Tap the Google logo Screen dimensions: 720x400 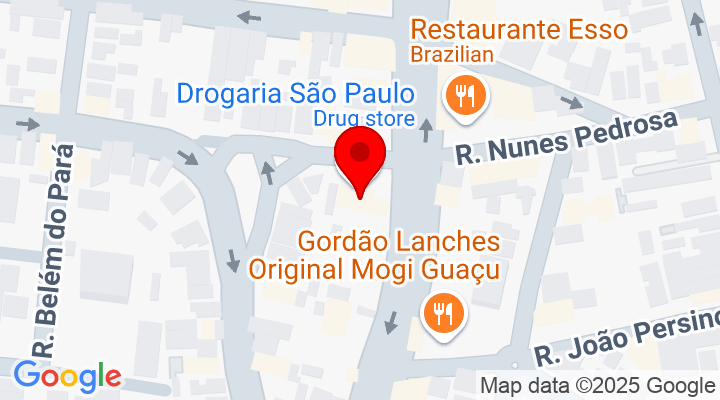(67, 376)
